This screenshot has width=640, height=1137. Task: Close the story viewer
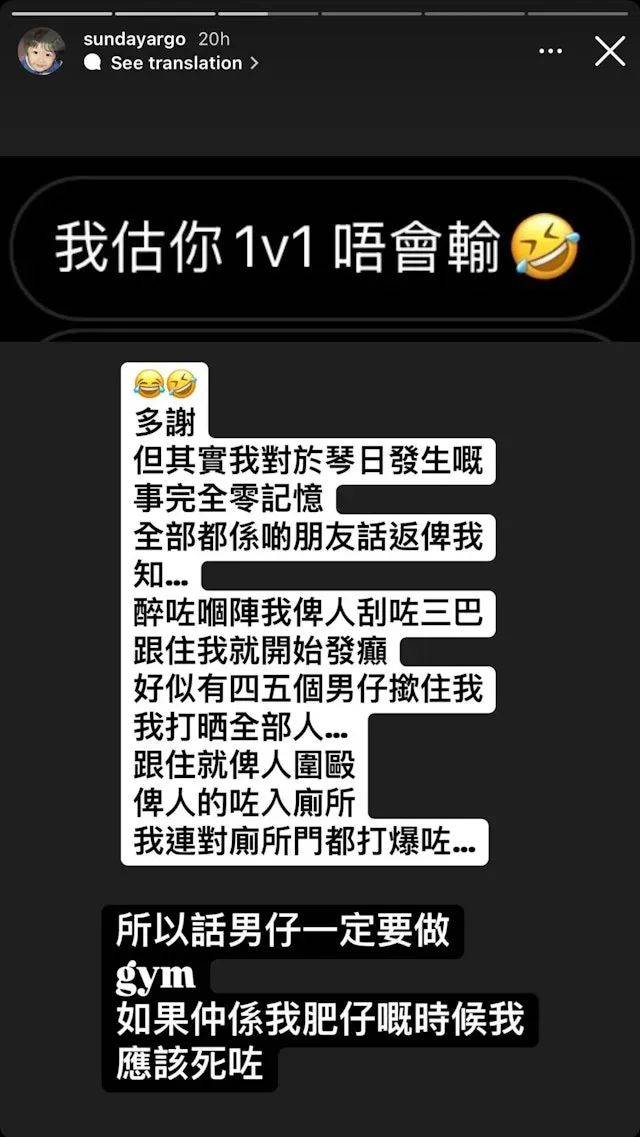coord(610,51)
